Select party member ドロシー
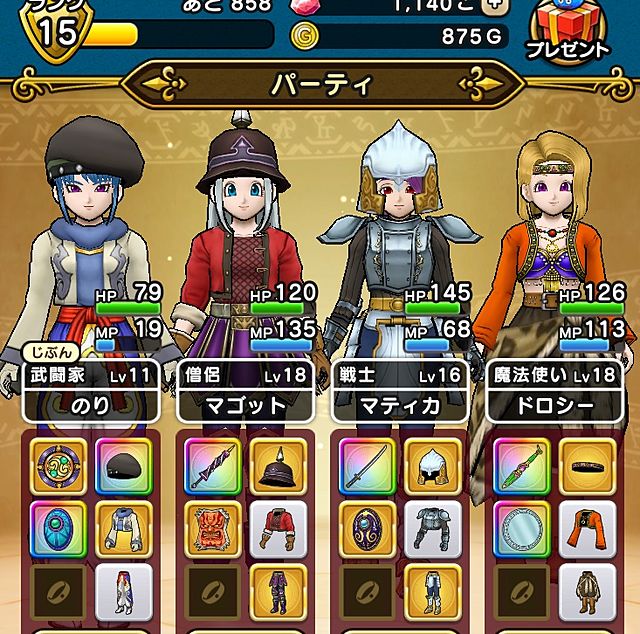Viewport: 640px width, 634px height. [x=553, y=404]
